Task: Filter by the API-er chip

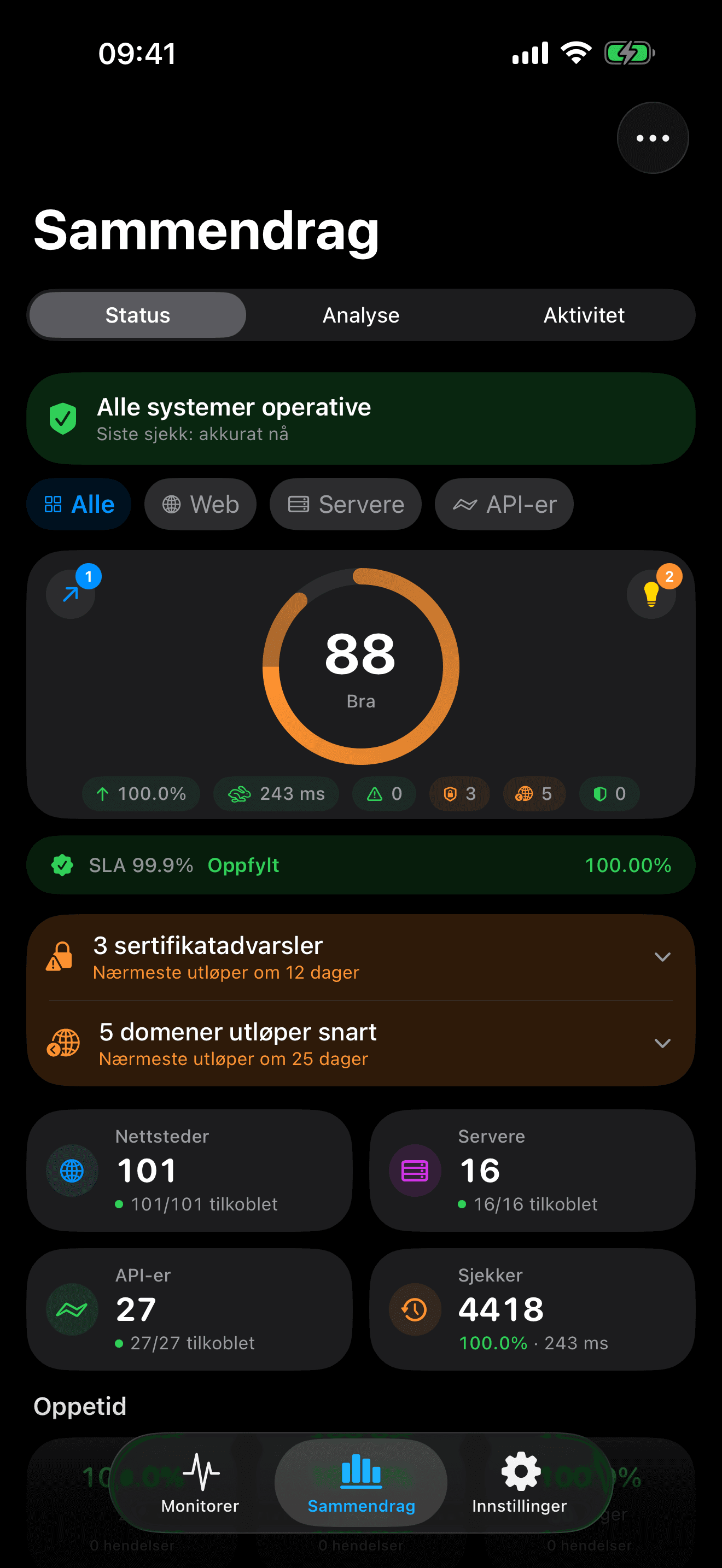Action: coord(503,504)
